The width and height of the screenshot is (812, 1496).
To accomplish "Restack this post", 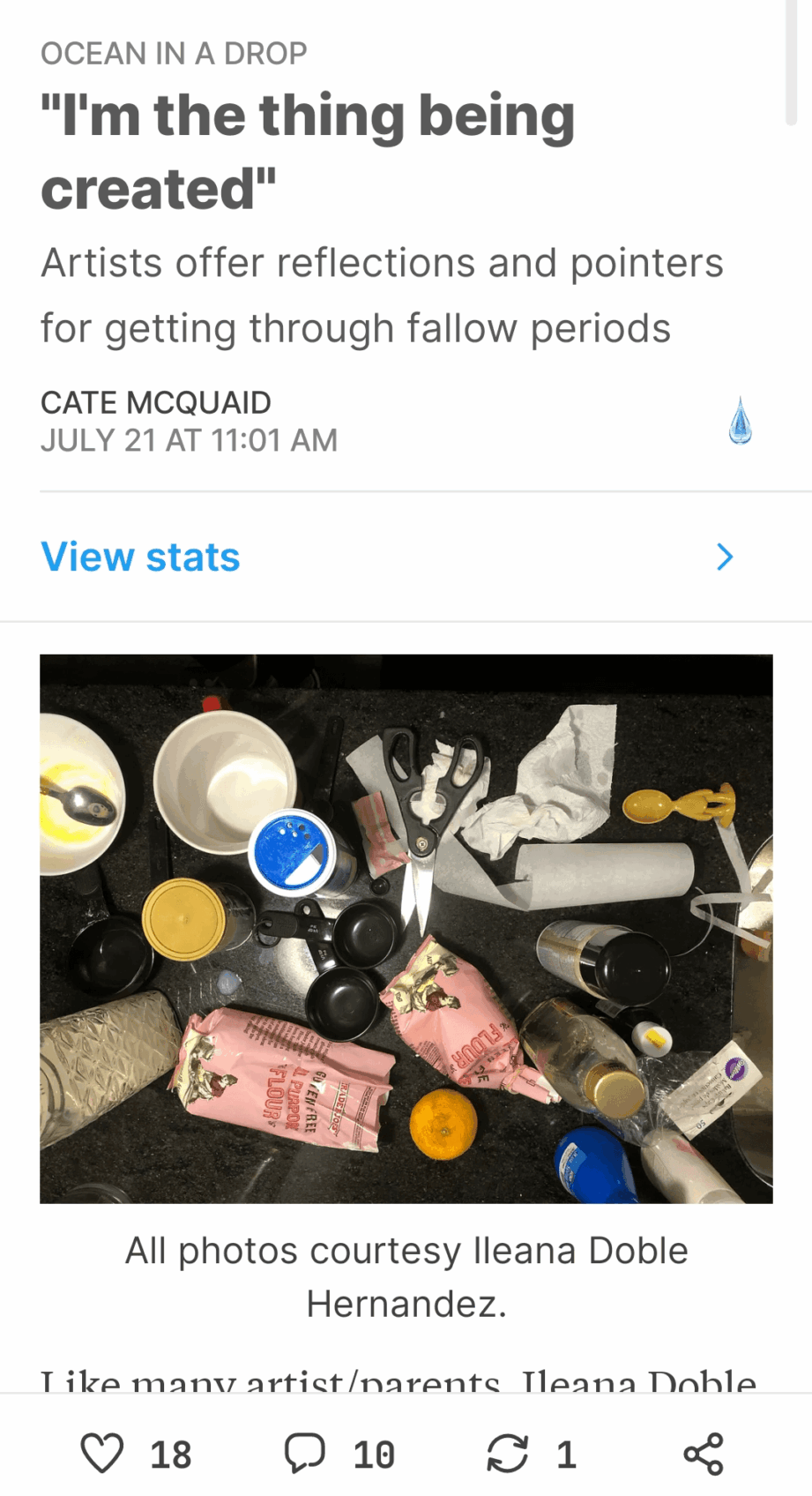I will 508,1454.
